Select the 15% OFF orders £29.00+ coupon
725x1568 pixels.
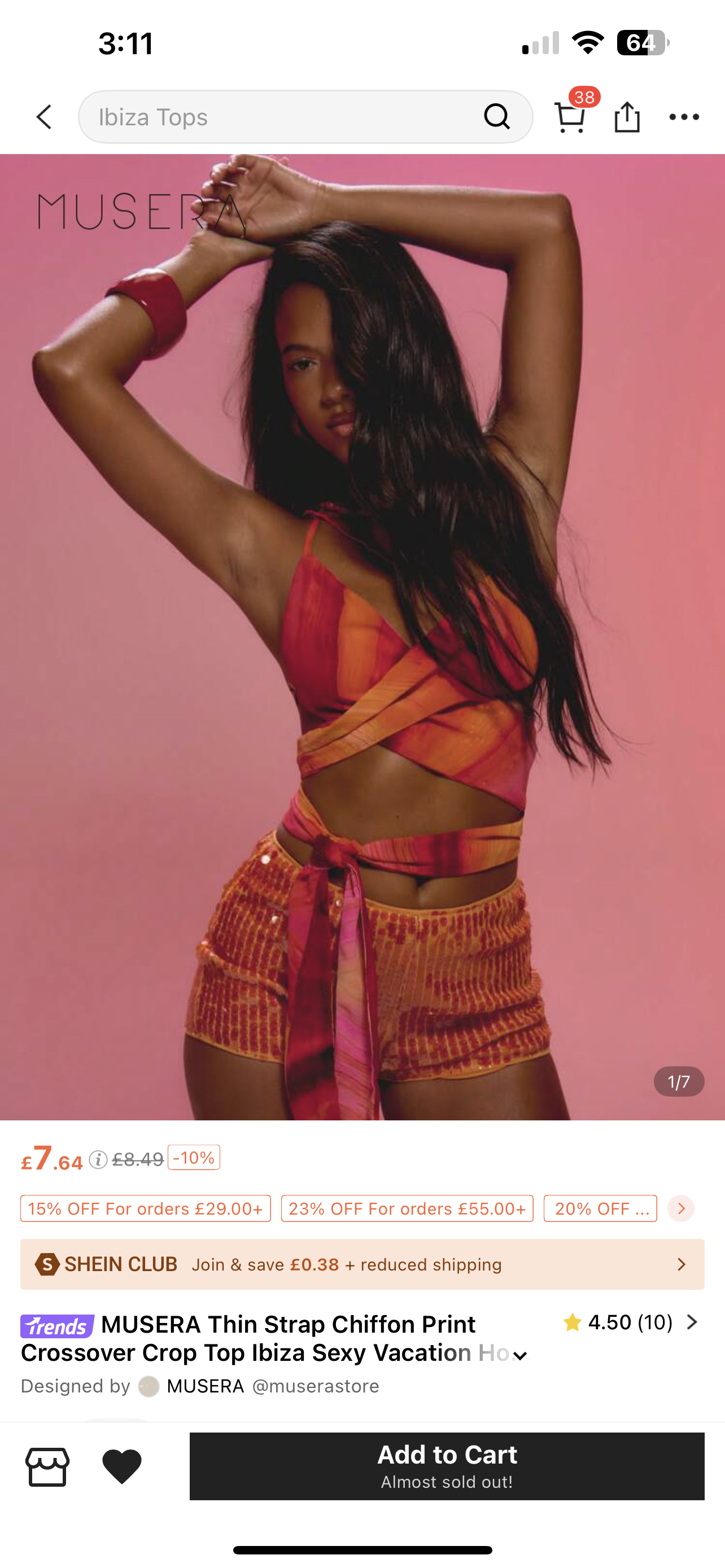(146, 1208)
